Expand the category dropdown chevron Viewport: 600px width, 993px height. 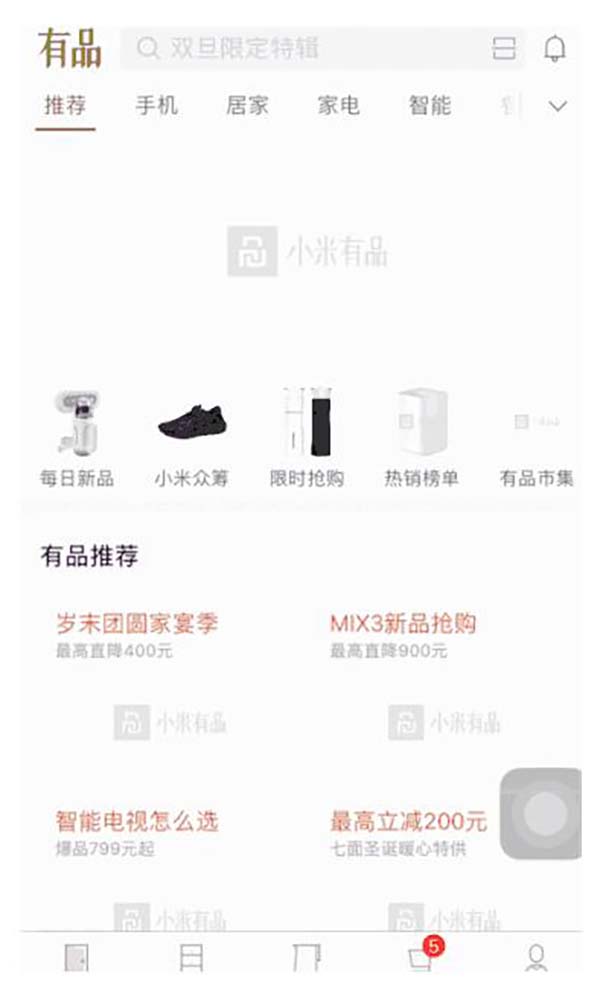(558, 106)
